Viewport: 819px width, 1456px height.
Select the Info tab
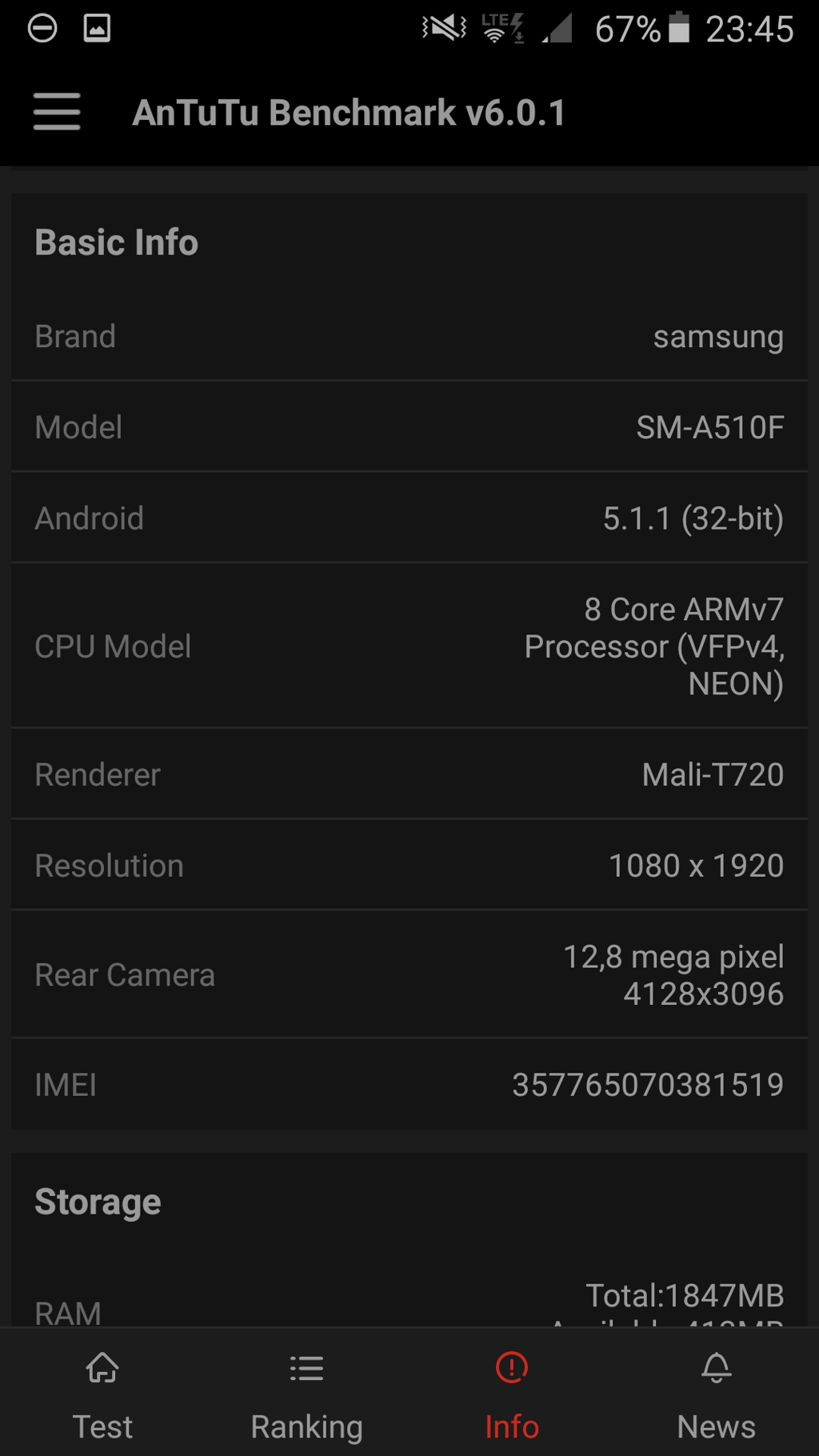point(512,1394)
